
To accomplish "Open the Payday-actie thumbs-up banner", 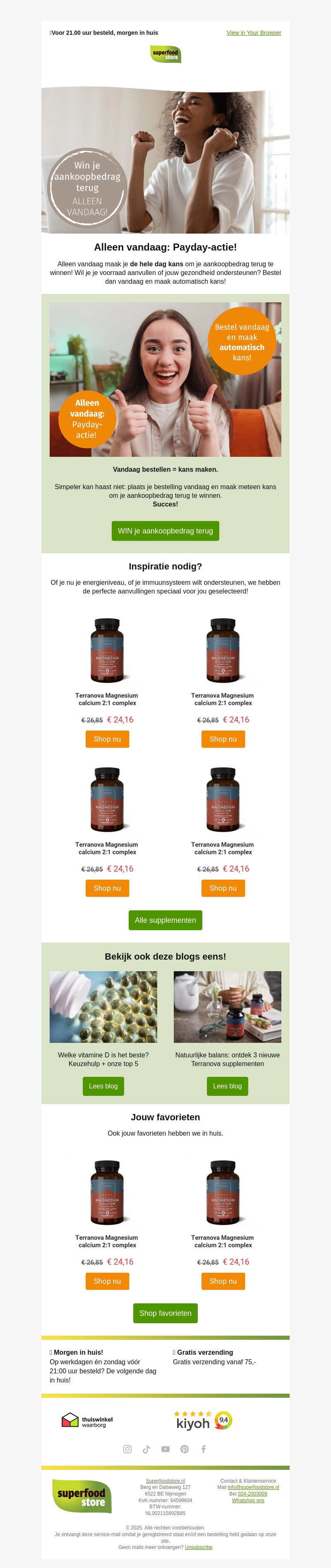I will point(165,379).
